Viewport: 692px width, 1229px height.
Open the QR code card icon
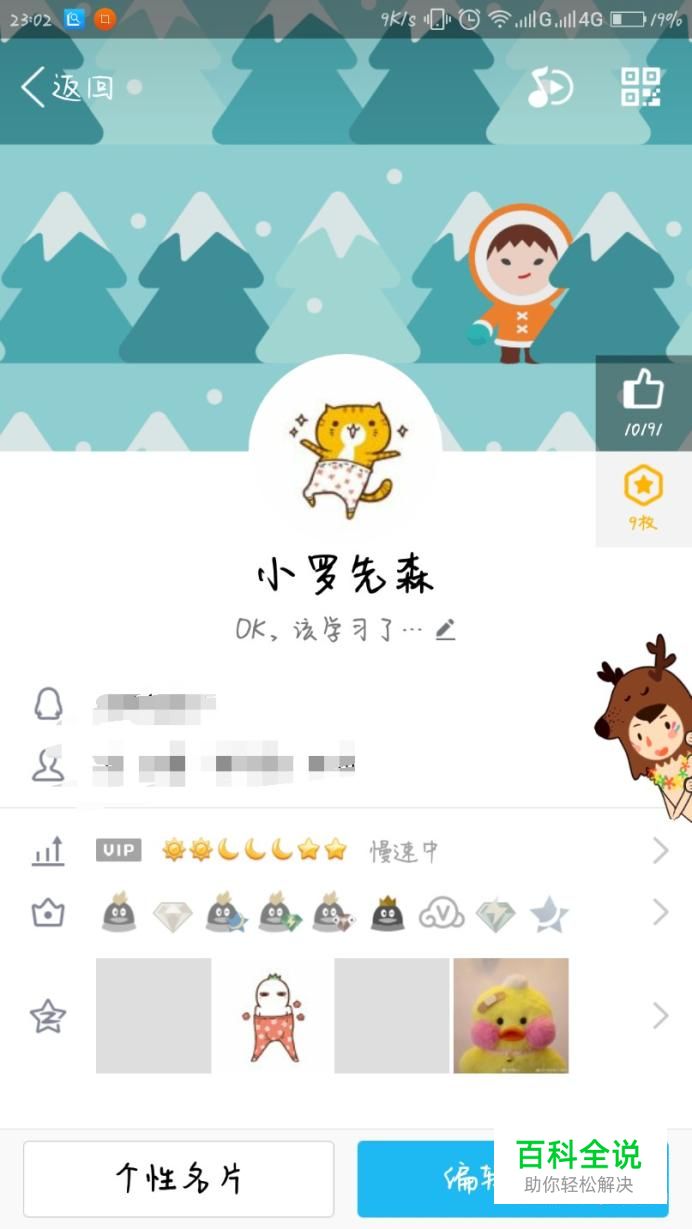point(640,88)
